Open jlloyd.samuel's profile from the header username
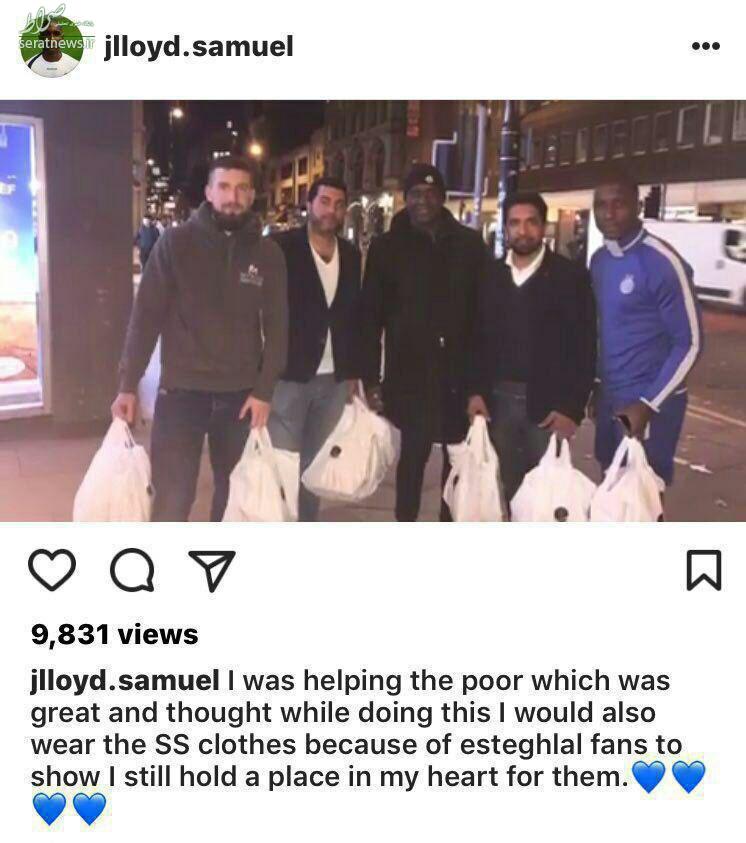Image resolution: width=746 pixels, height=843 pixels. point(199,46)
